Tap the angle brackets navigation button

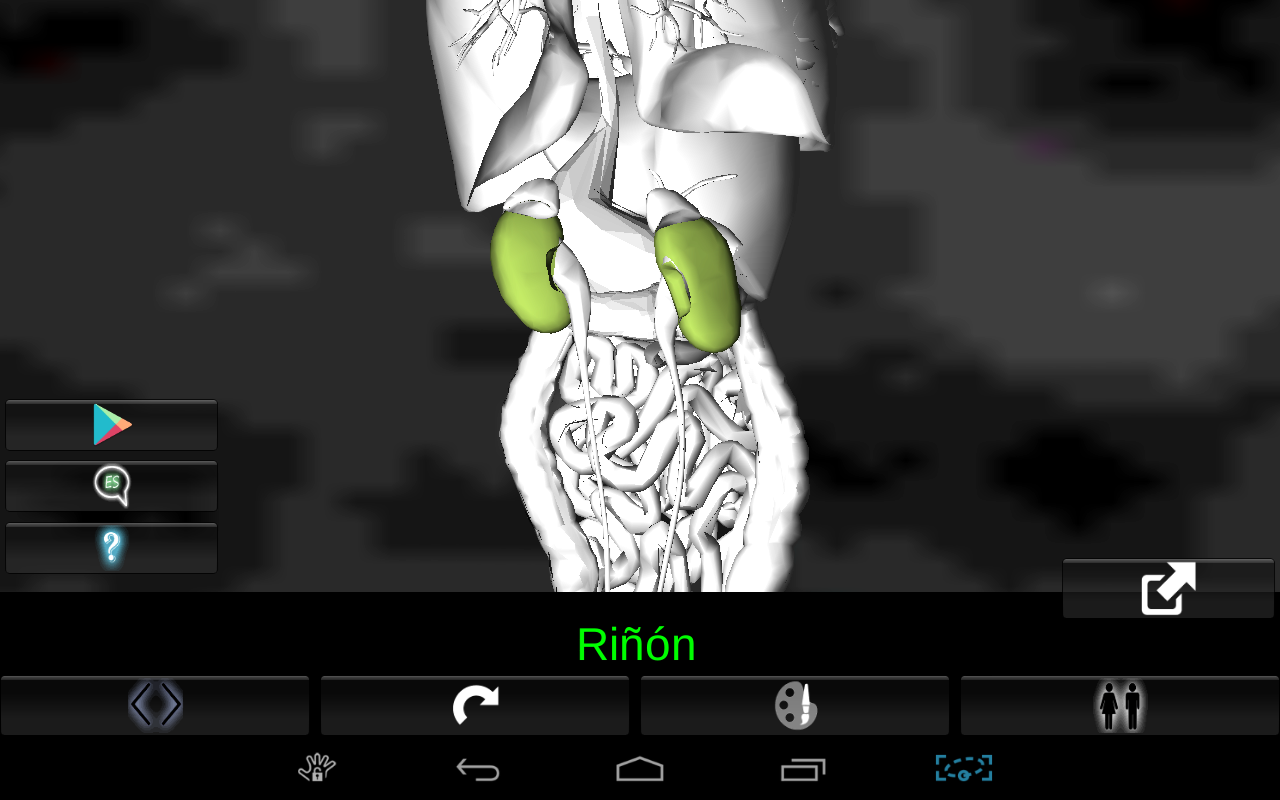click(155, 705)
